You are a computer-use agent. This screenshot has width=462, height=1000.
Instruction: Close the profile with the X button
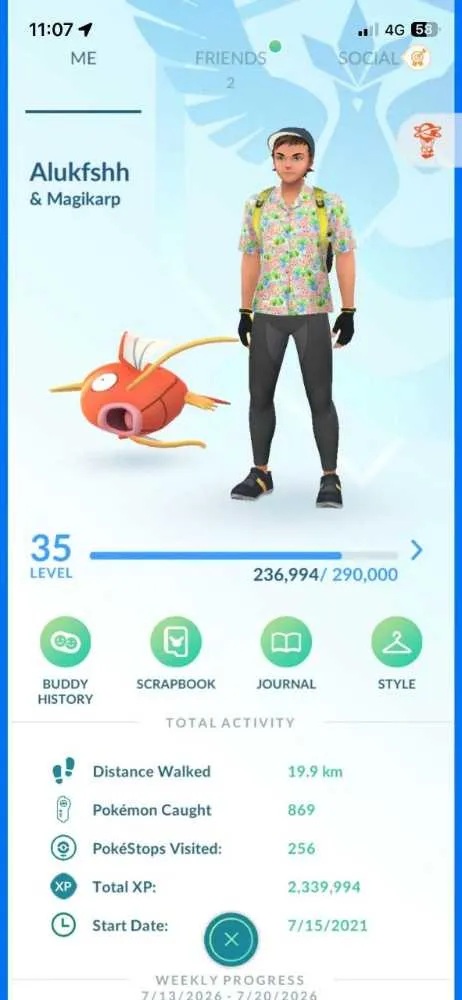[x=231, y=939]
